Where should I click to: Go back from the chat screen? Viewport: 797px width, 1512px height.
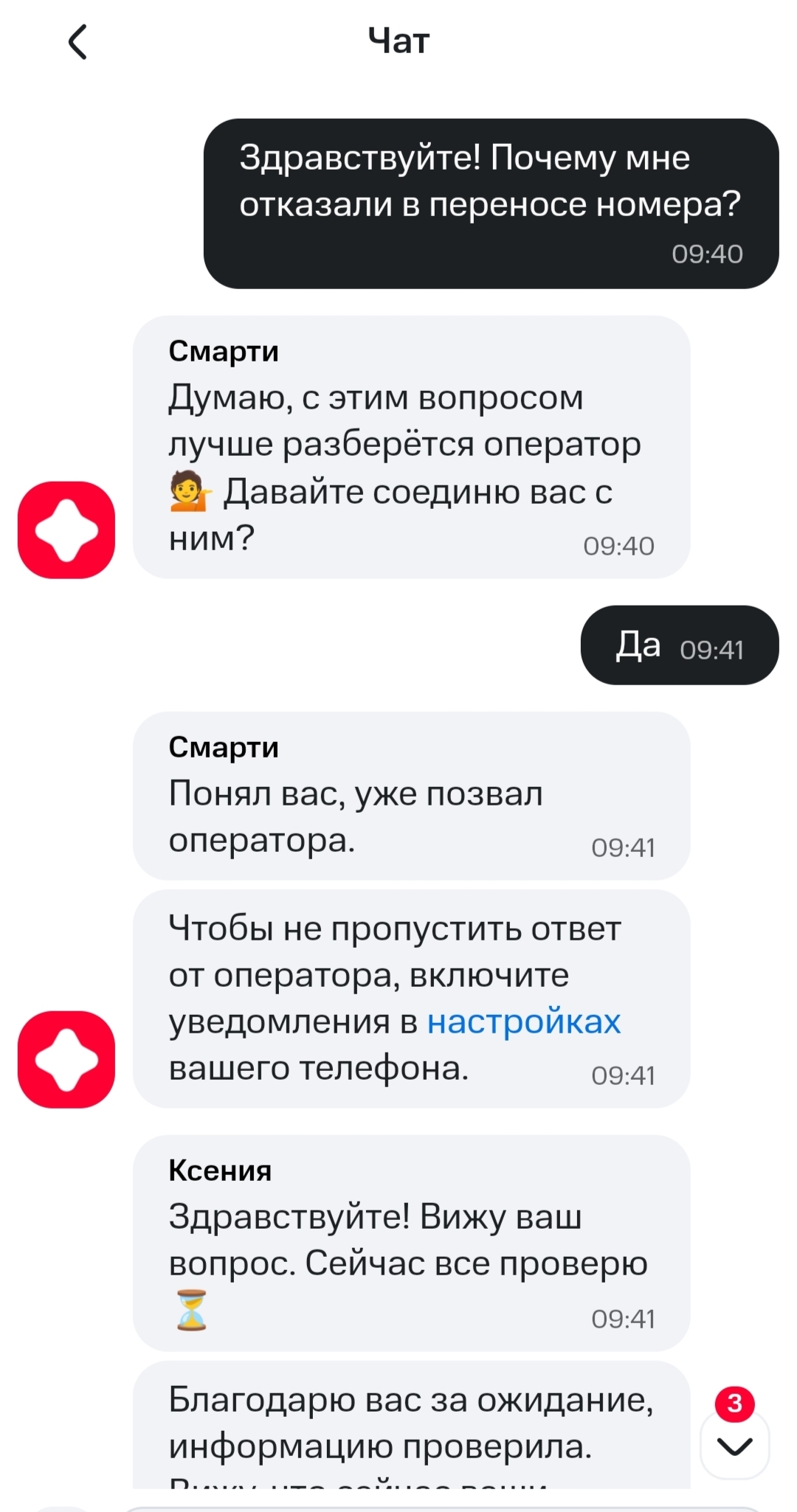pyautogui.click(x=77, y=42)
